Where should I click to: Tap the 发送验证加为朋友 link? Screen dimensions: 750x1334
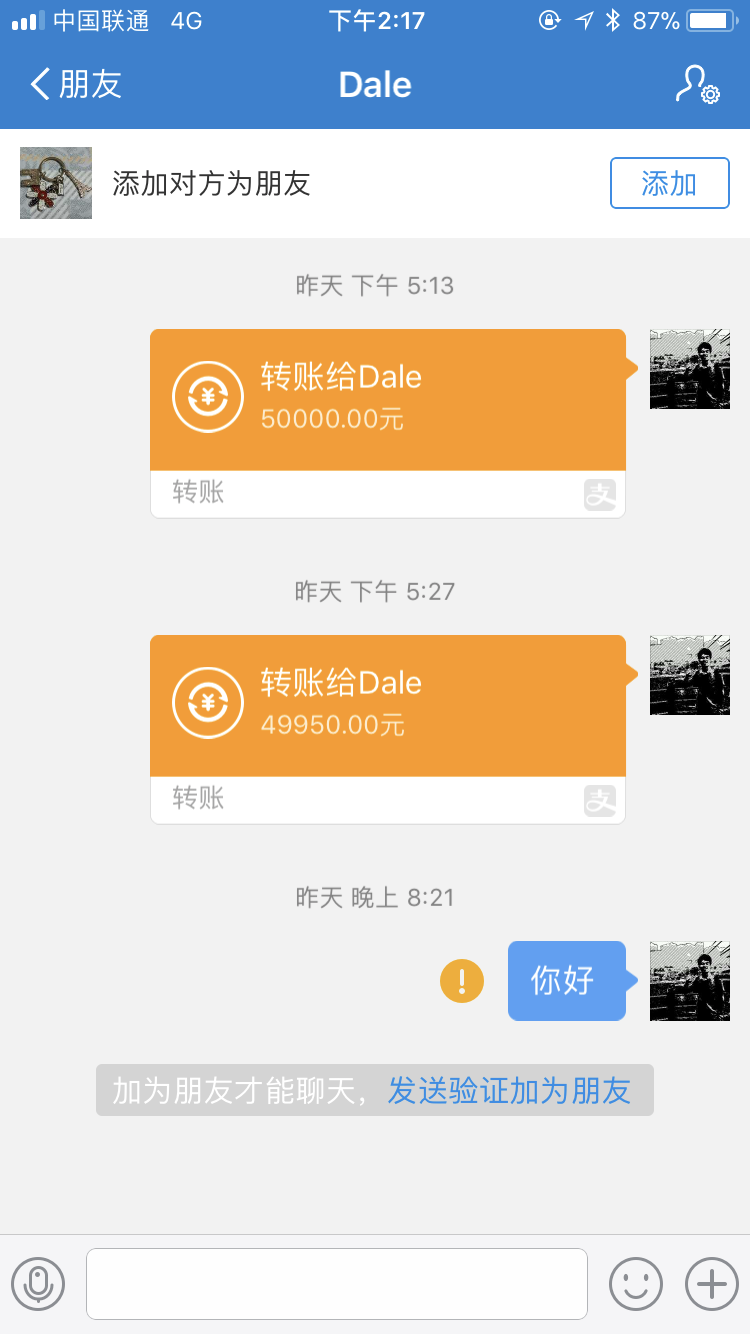pos(509,1090)
